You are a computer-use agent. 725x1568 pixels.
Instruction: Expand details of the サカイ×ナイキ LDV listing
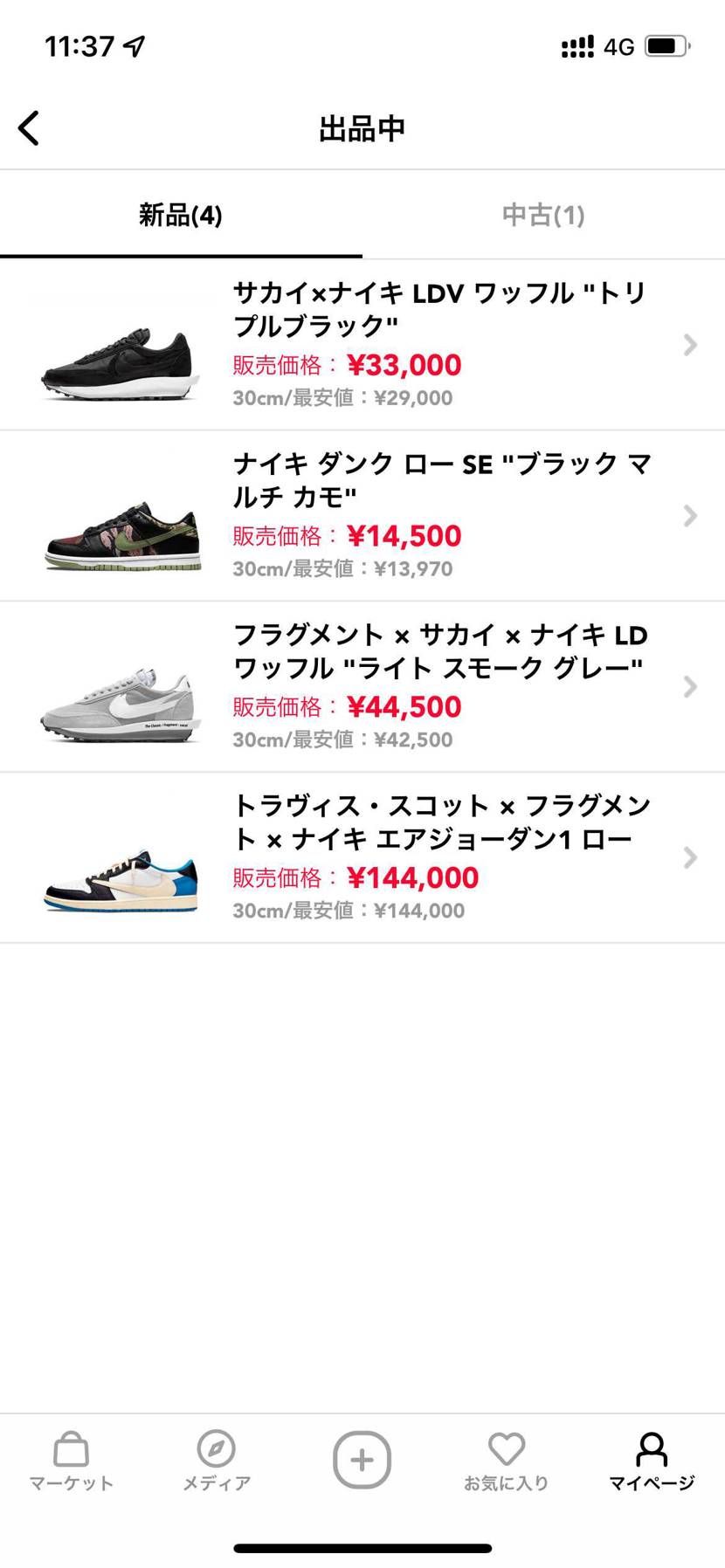click(x=689, y=346)
